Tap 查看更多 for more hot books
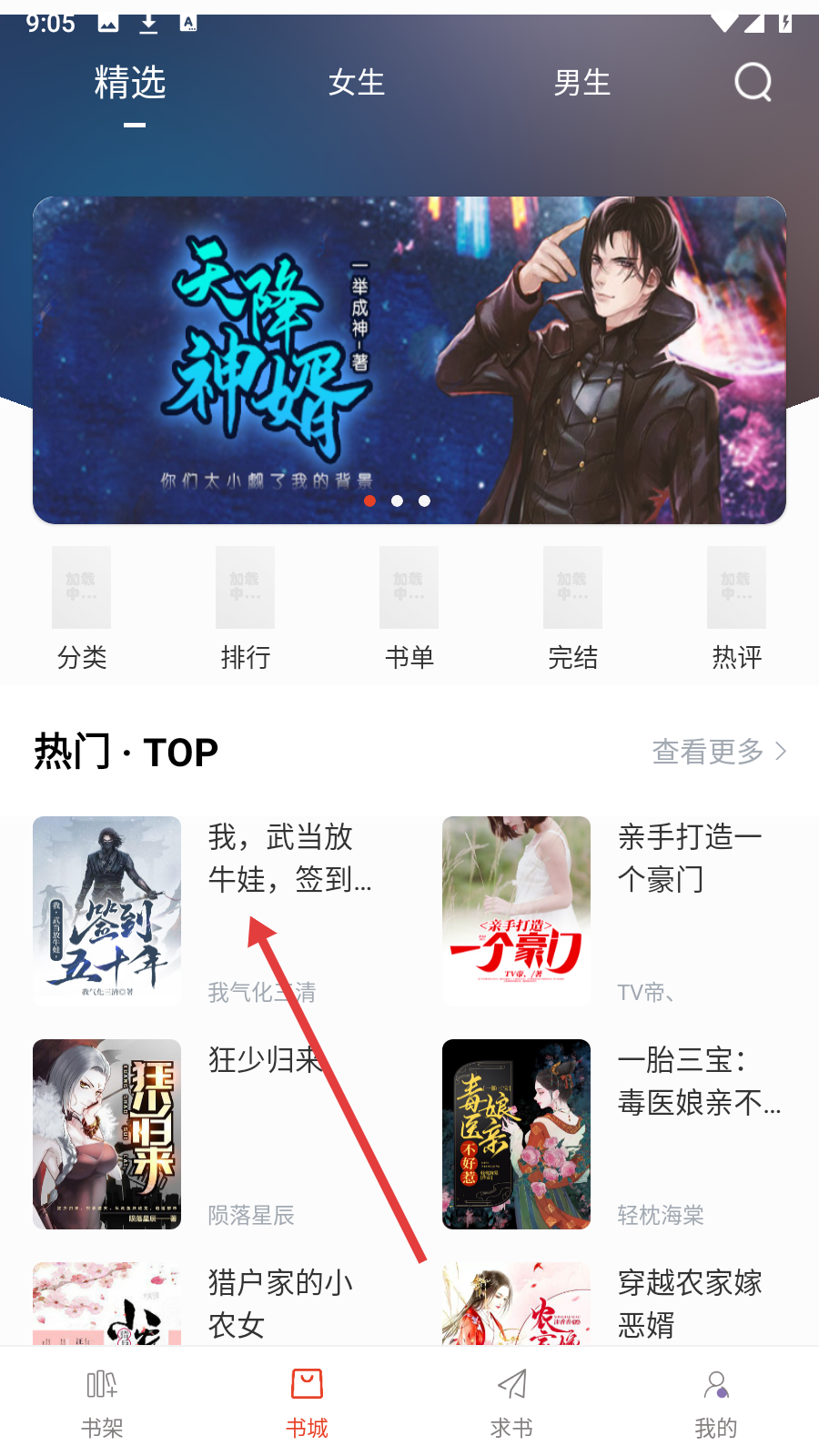The image size is (819, 1456). pos(719,752)
